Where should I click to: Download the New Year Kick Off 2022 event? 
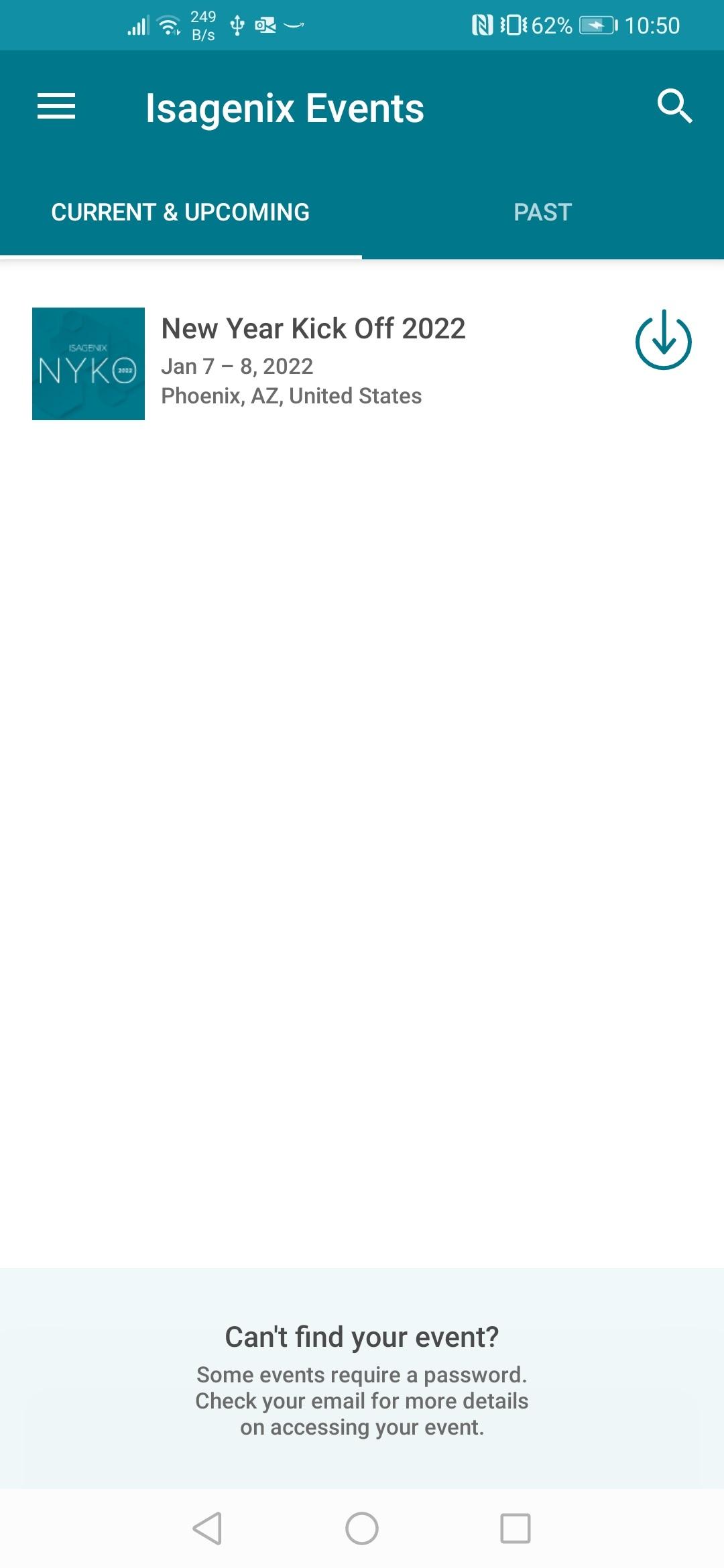(663, 340)
